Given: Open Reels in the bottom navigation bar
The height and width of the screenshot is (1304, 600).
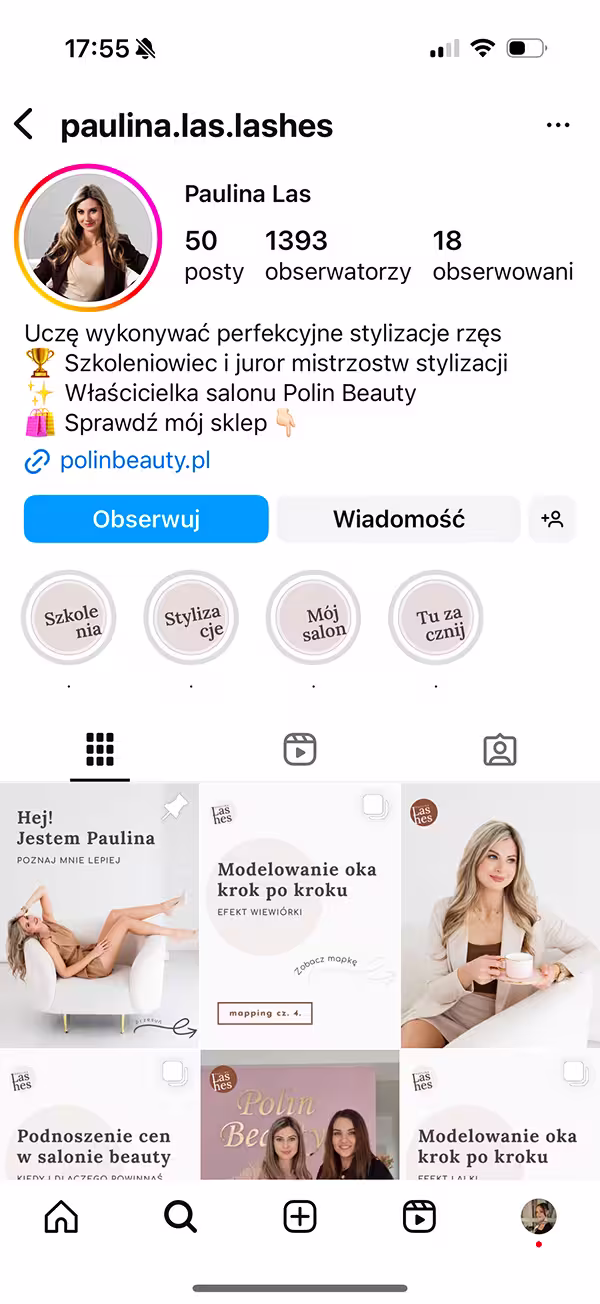Looking at the screenshot, I should (419, 1216).
